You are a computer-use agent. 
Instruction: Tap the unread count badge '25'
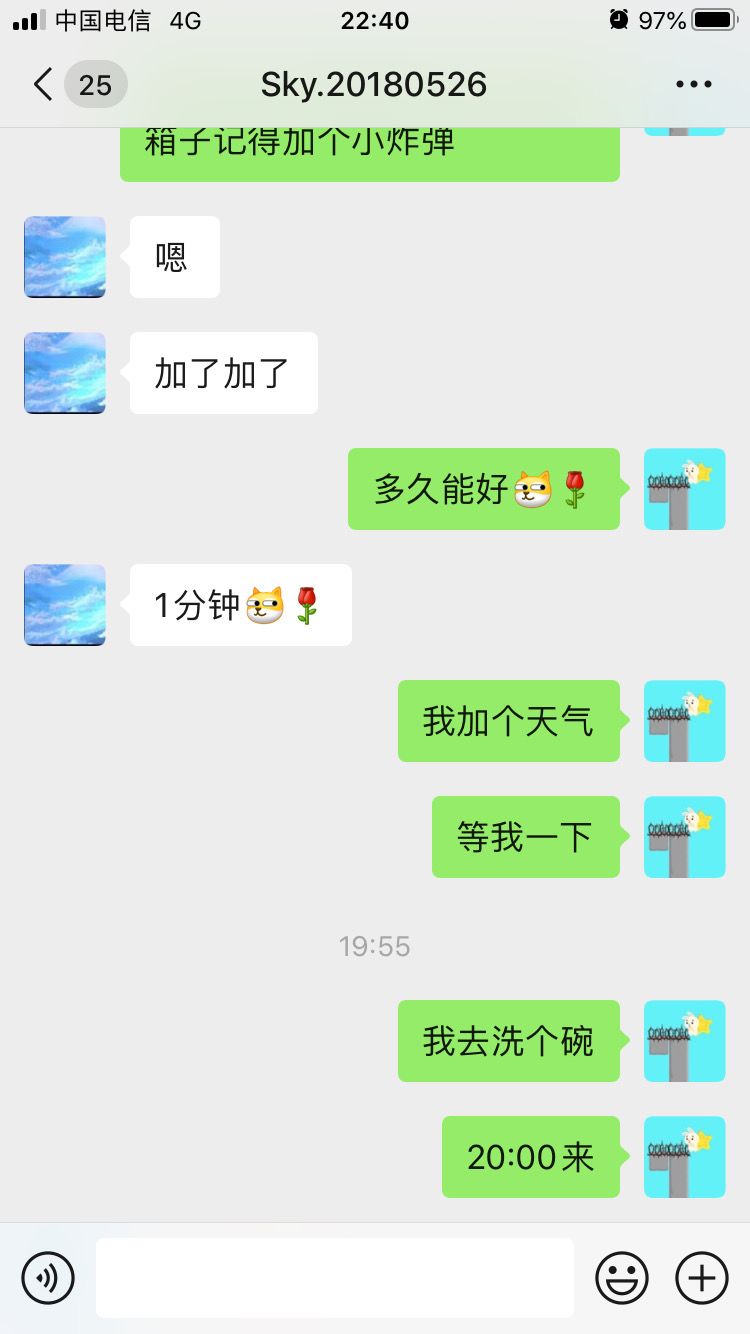pos(95,84)
